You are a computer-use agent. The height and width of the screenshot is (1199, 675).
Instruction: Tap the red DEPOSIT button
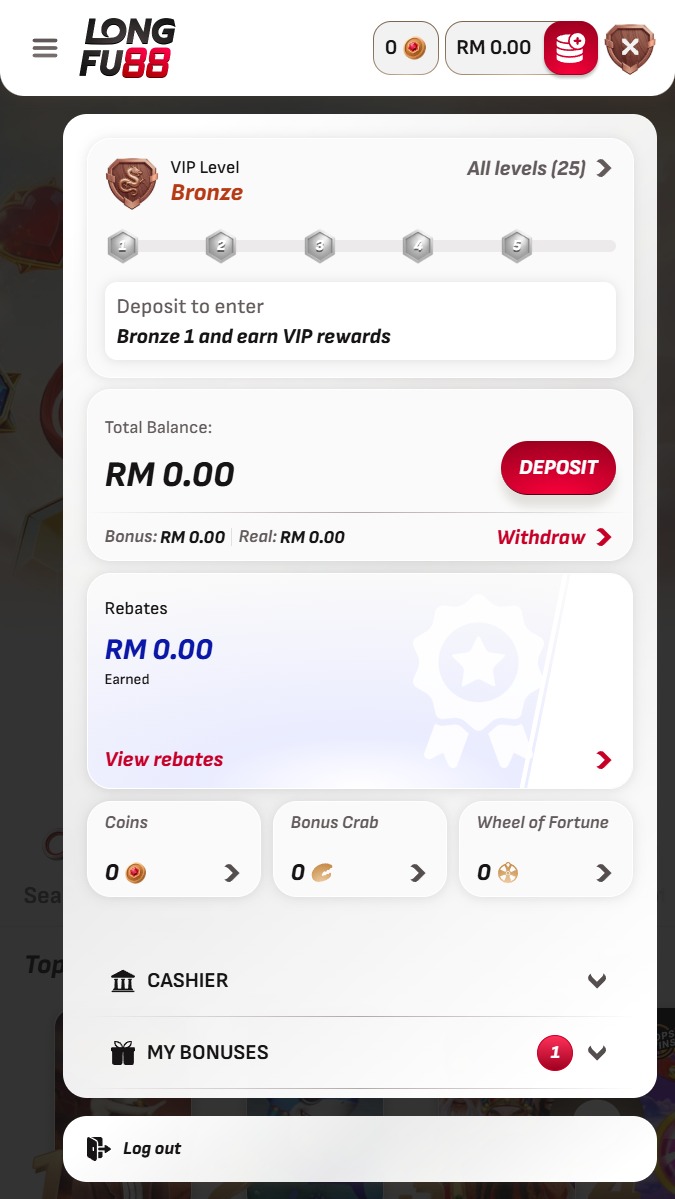558,467
